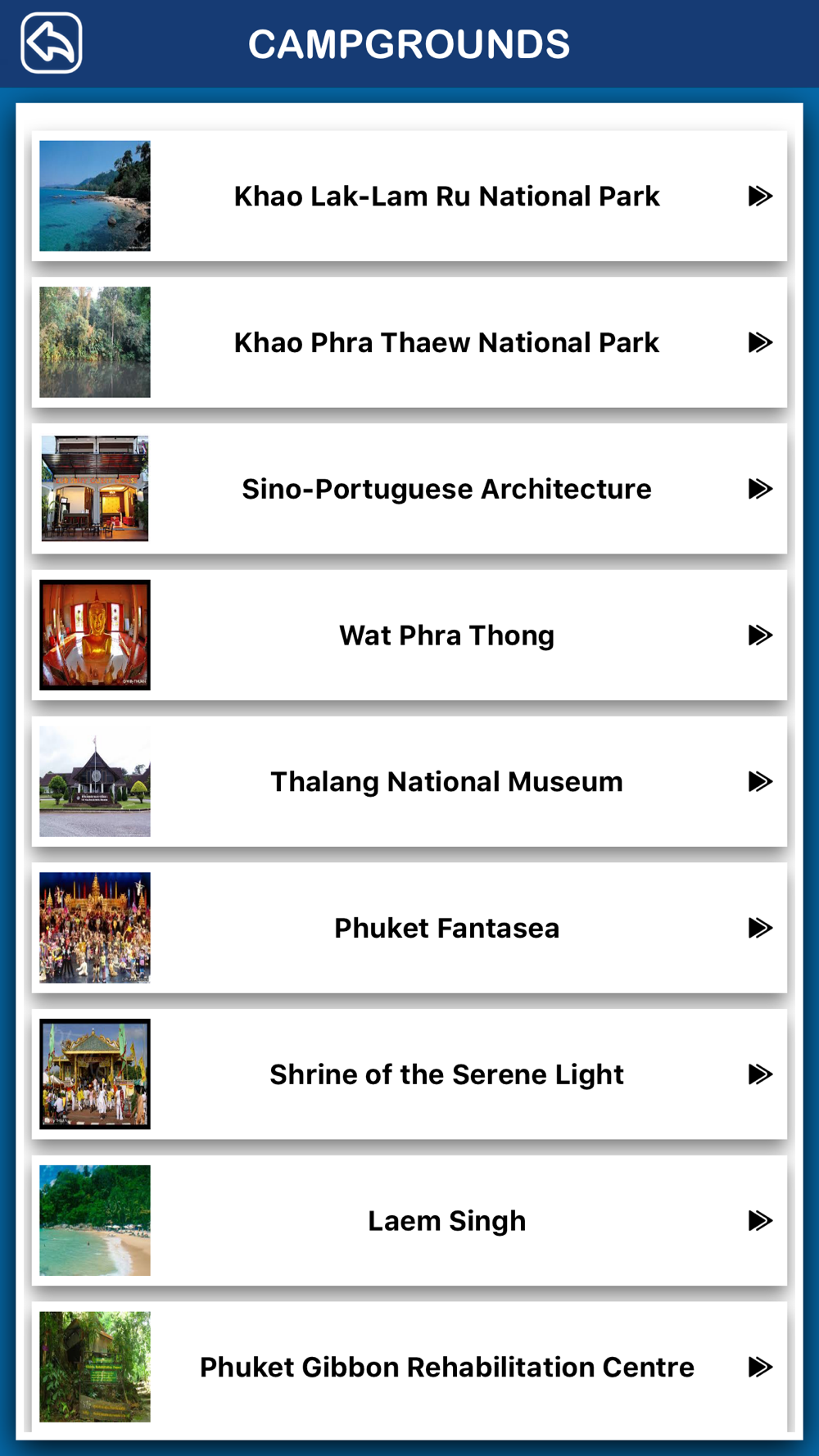Select Khao Phra Thaew National Park
This screenshot has height=1456, width=819.
409,342
